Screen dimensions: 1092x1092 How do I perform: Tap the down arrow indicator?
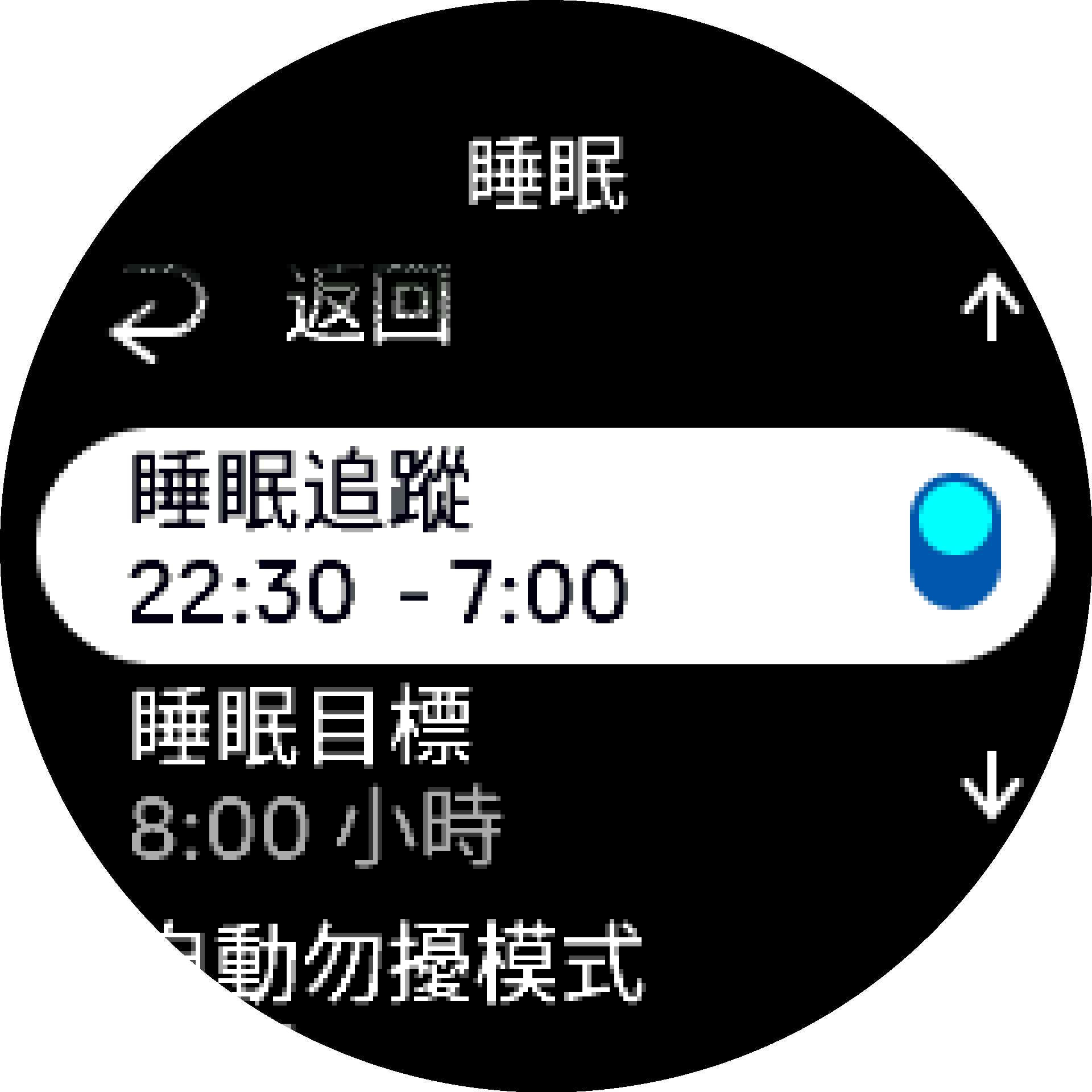click(x=991, y=785)
